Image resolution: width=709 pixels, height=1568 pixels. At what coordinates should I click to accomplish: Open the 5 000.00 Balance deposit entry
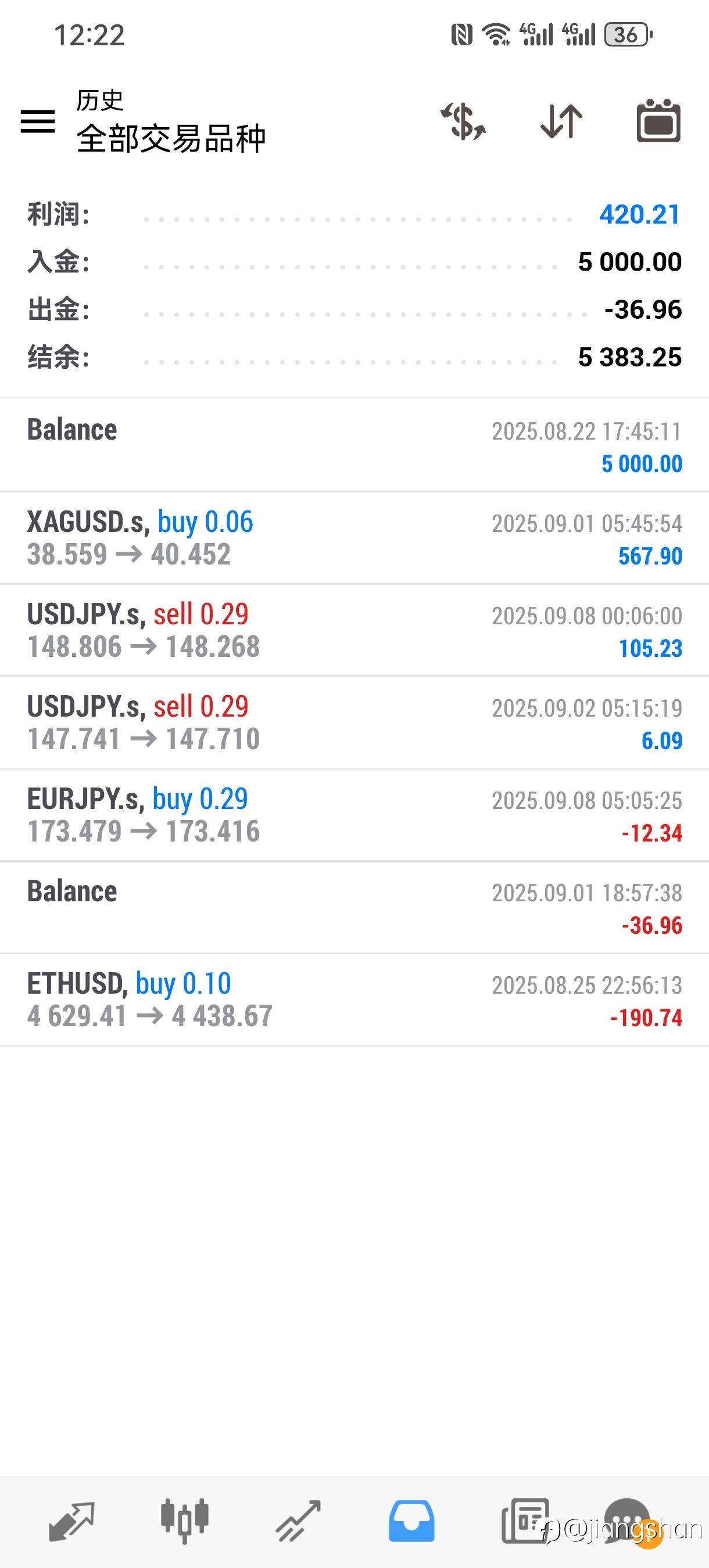pos(354,445)
